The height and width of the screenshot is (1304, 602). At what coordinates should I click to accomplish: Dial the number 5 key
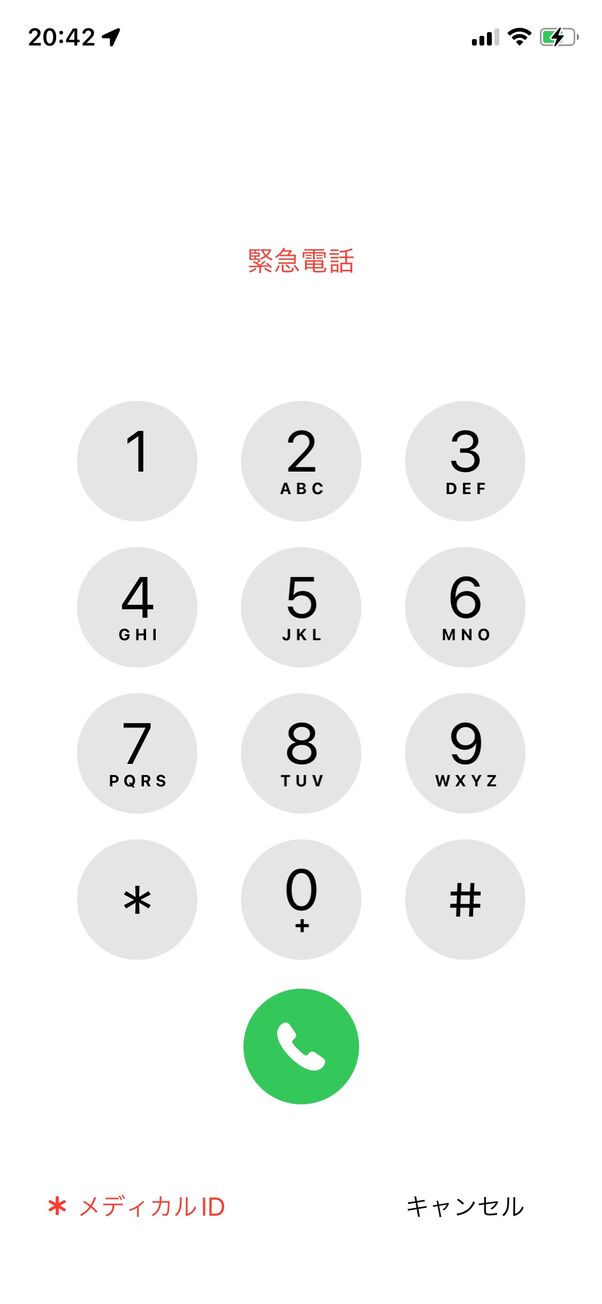[301, 607]
